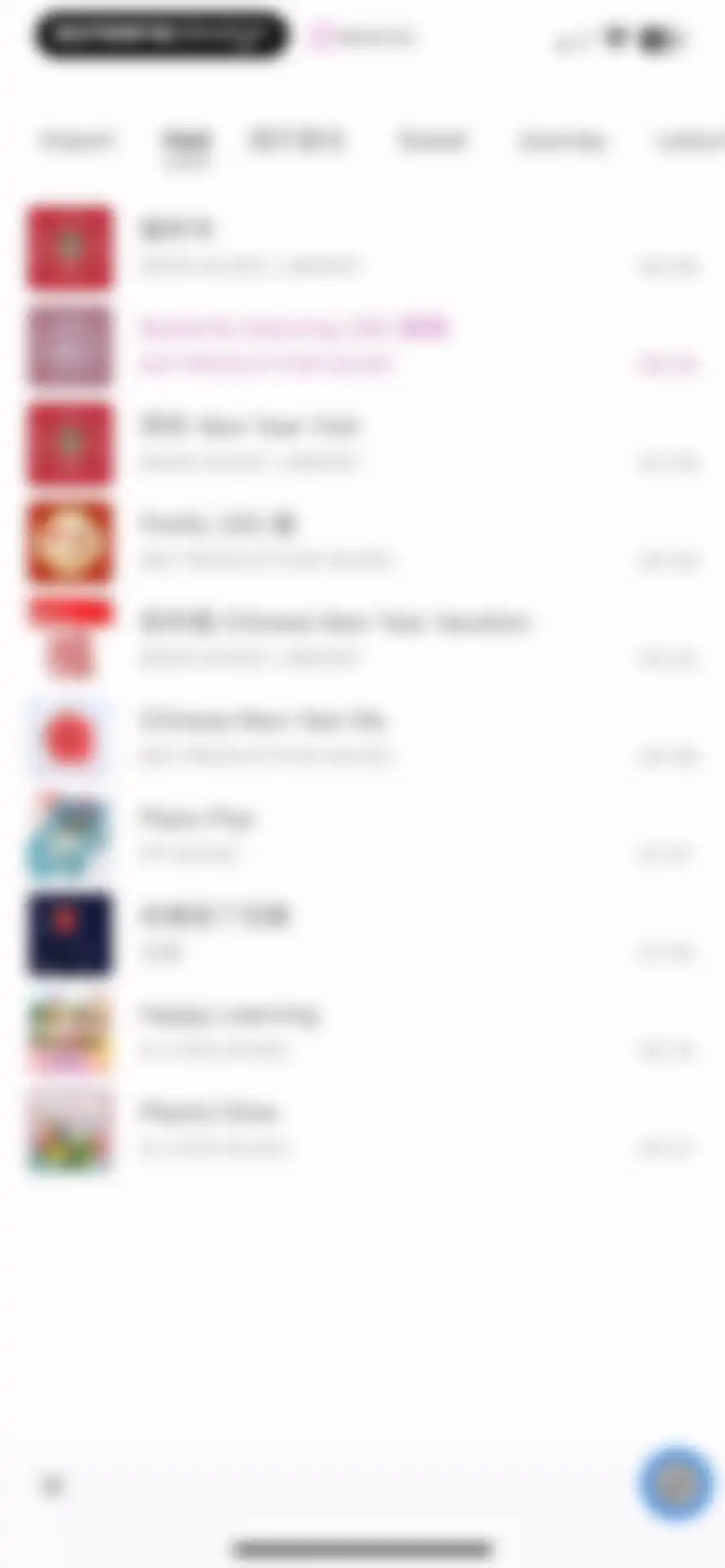Open the Happy Learning row
The width and height of the screenshot is (725, 1568).
[362, 1031]
